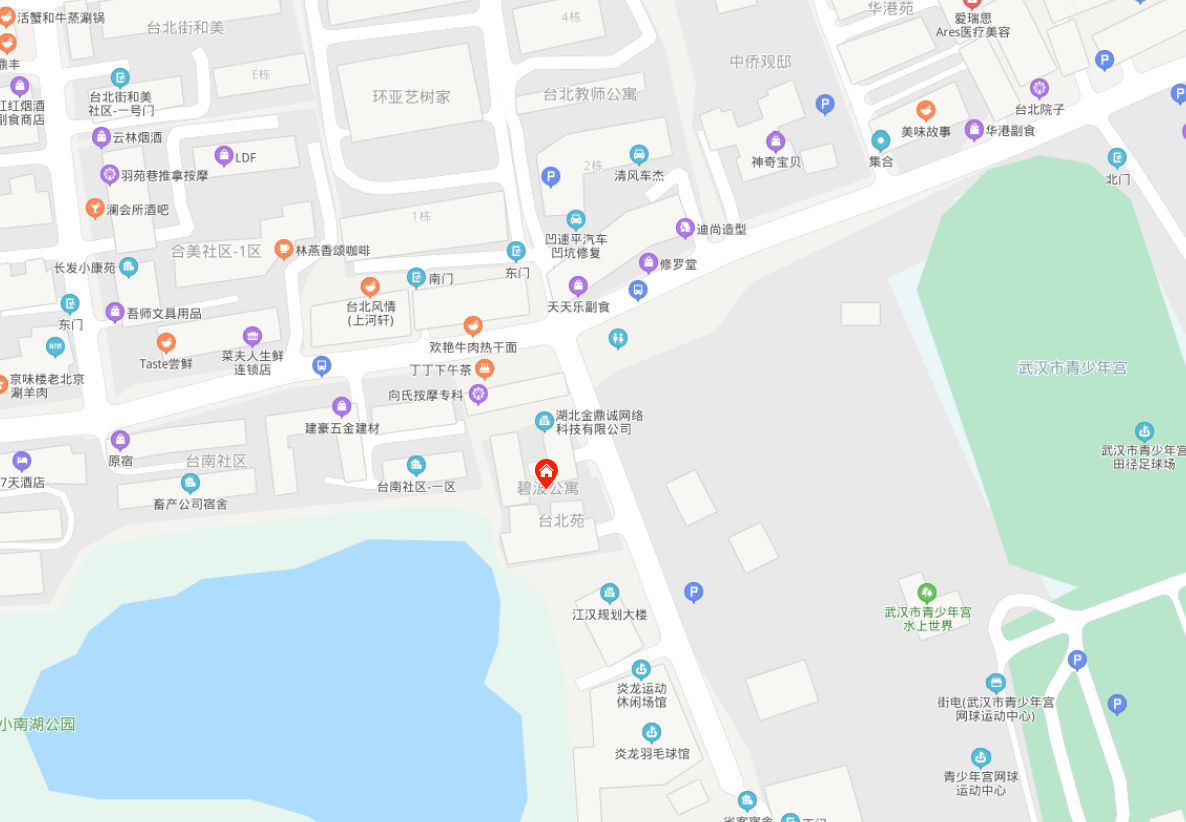
Task: Open the 江汉规划大楼 building marker
Action: 609,593
